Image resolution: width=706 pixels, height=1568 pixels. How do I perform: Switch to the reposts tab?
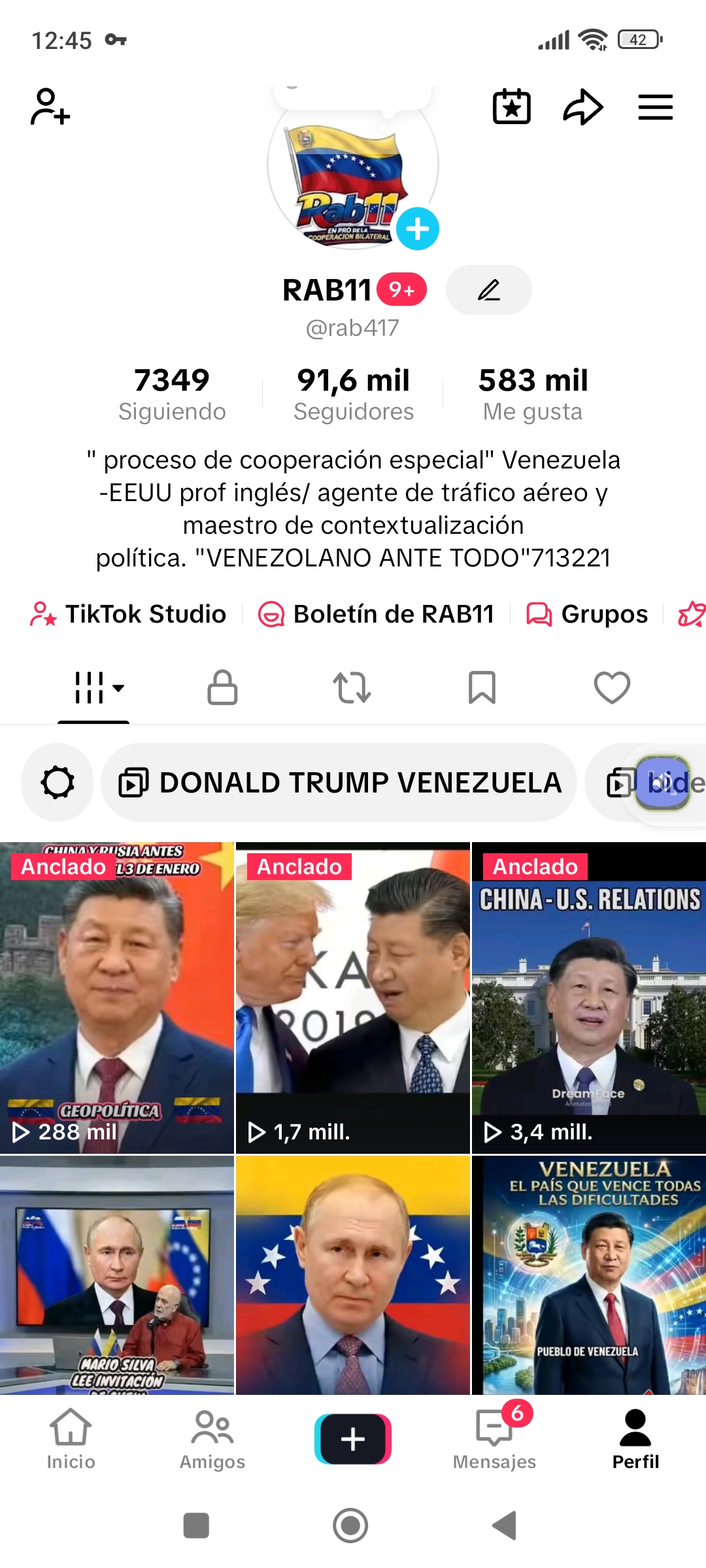pos(352,687)
